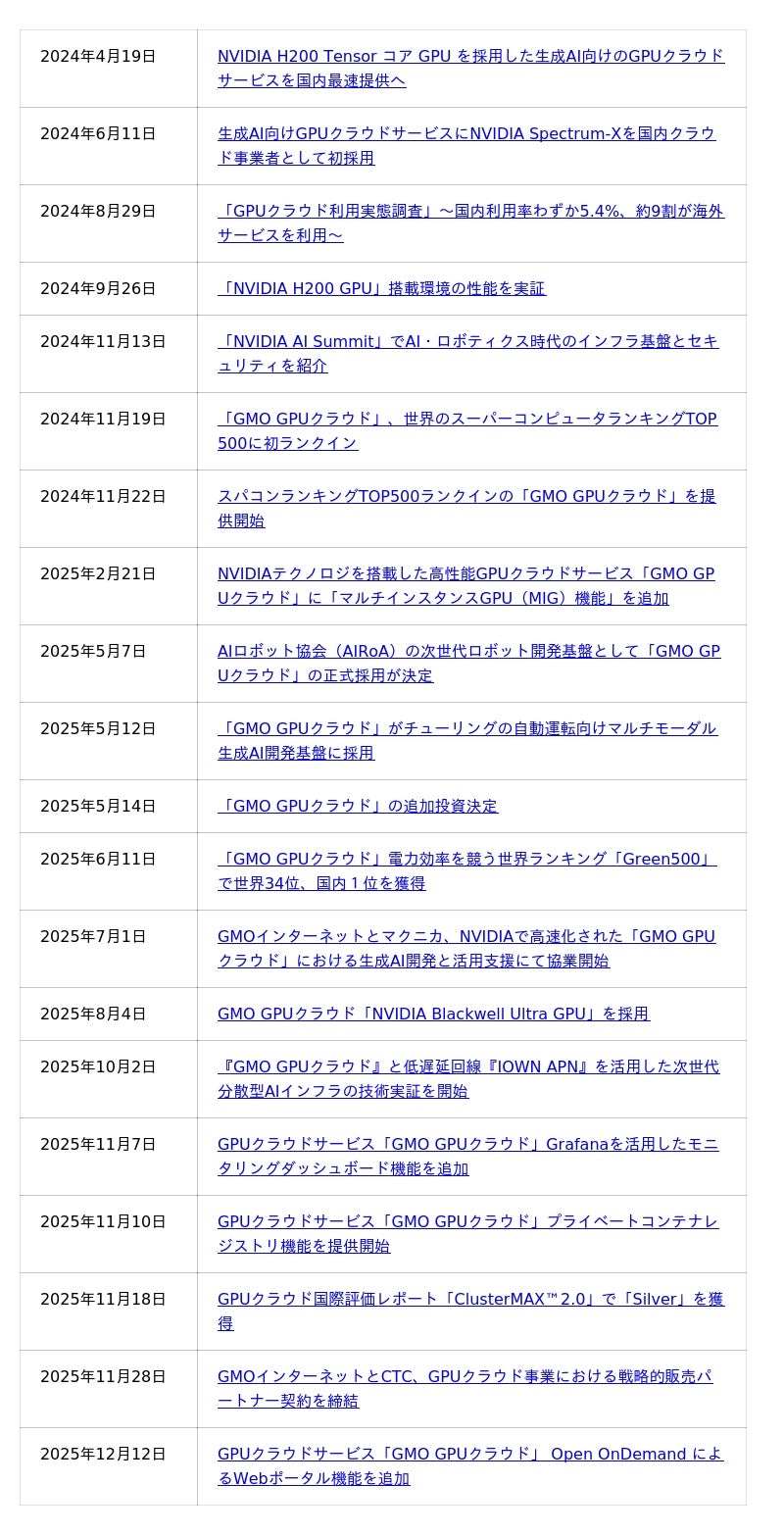Image resolution: width=784 pixels, height=1535 pixels.
Task: Open the チューリング自動運転 adoption link
Action: (466, 729)
